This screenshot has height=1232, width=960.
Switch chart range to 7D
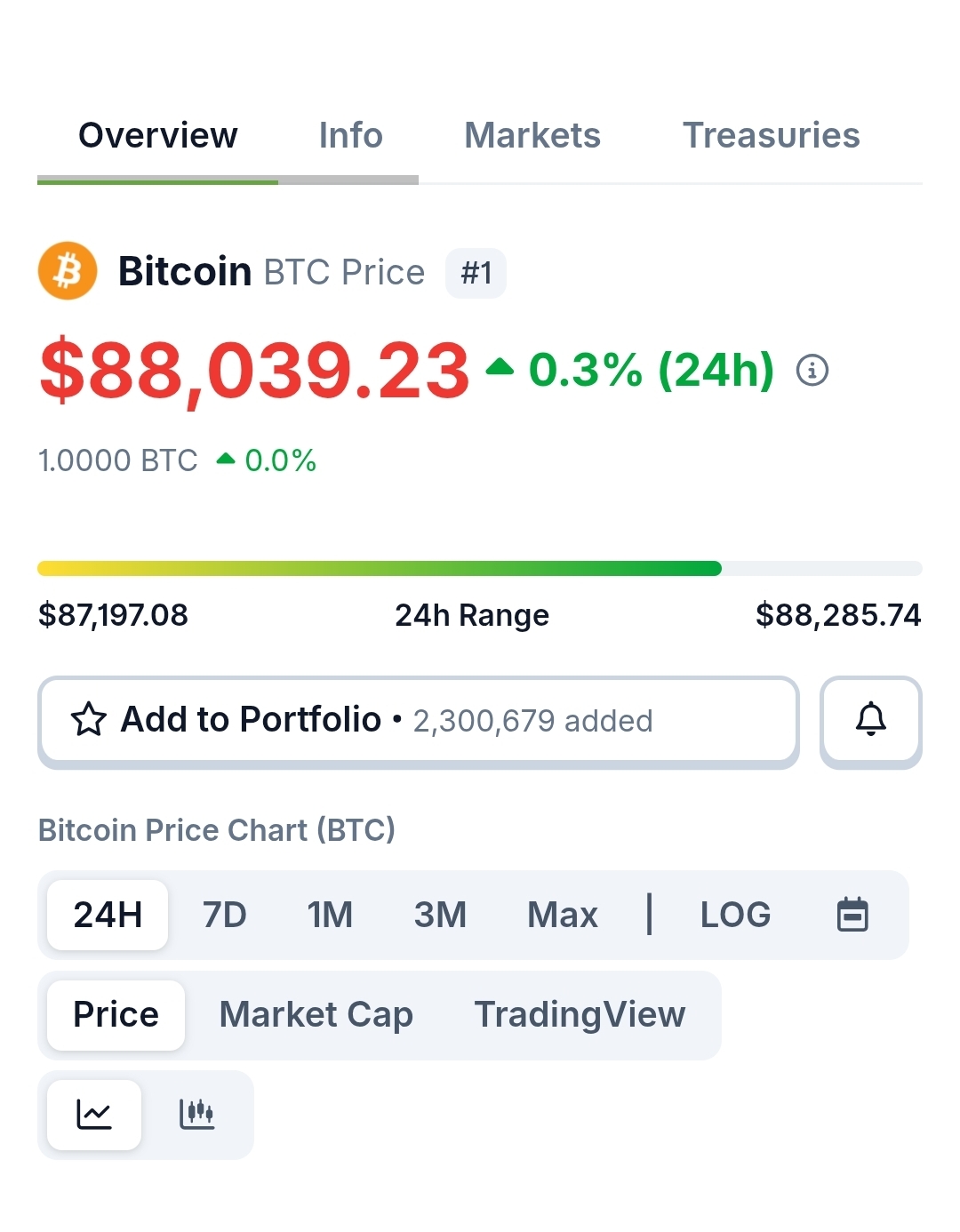(224, 915)
